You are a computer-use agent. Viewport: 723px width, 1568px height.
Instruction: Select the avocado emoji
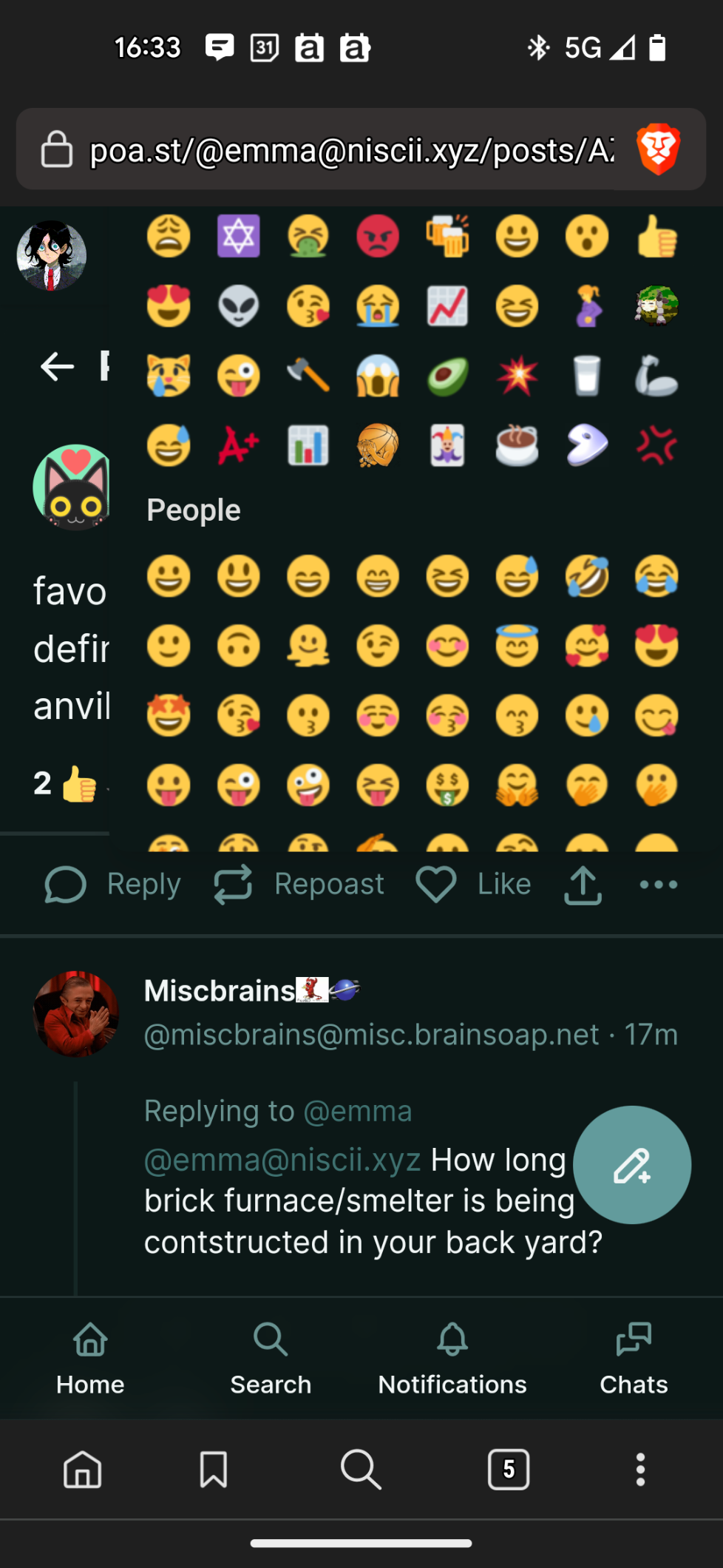(x=447, y=376)
